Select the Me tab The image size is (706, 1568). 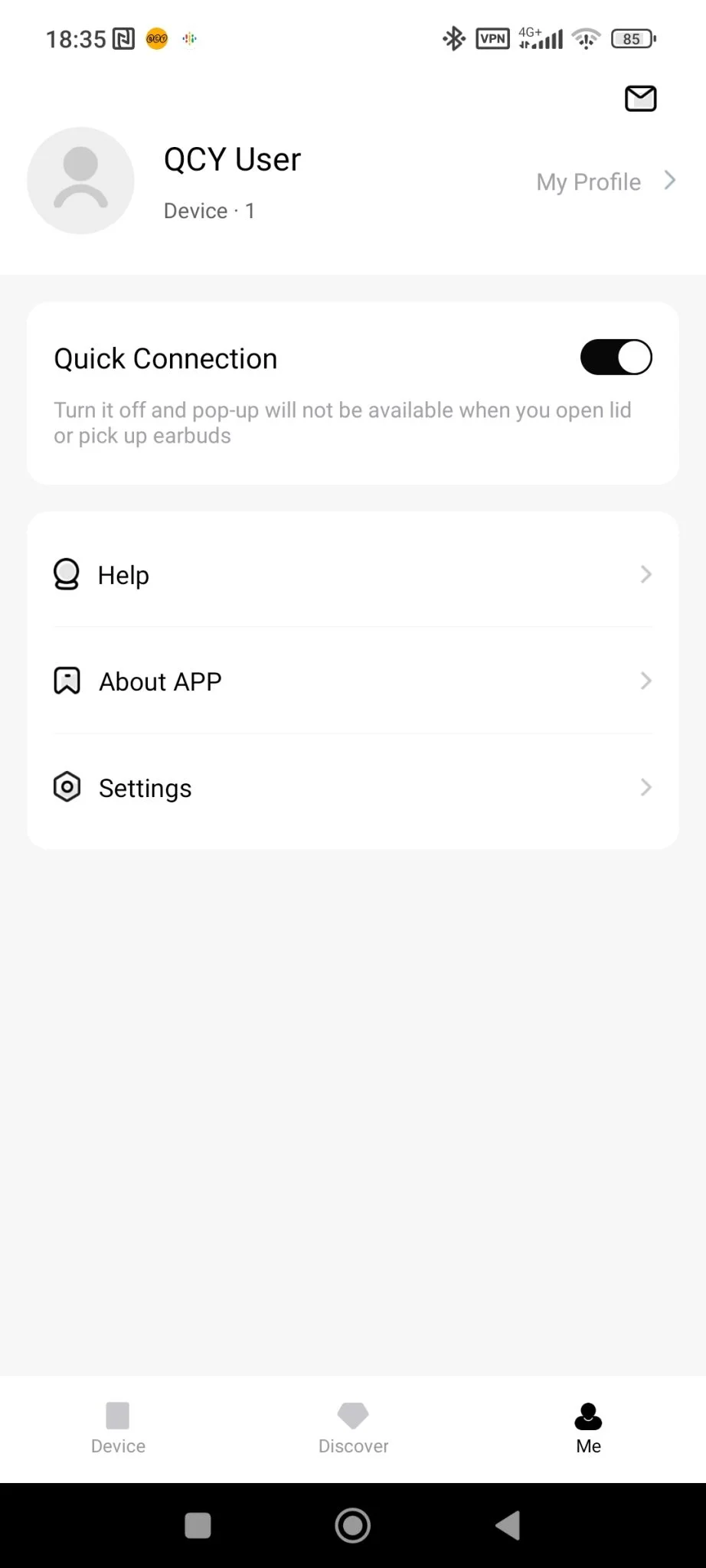588,1427
